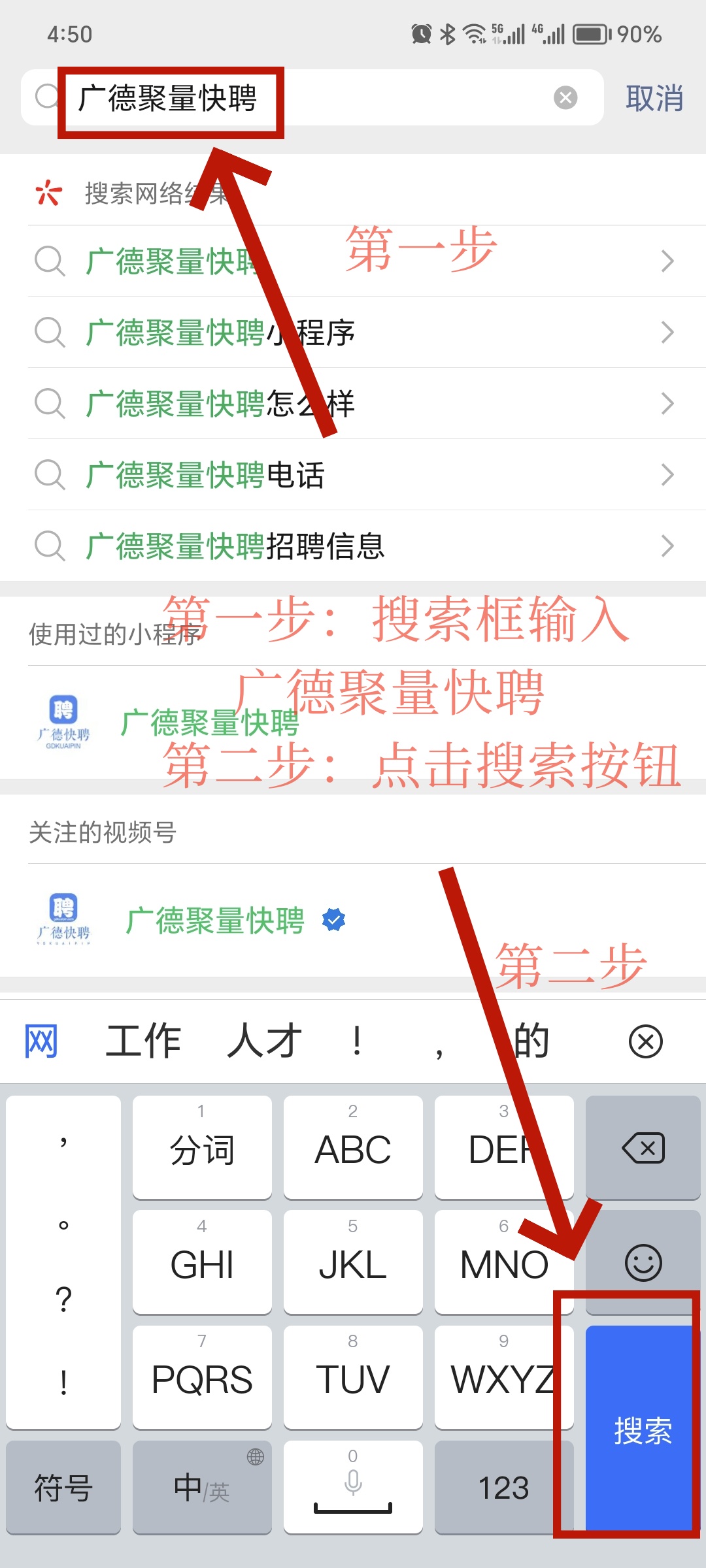Choose candidate word 人才
The image size is (706, 1568).
click(265, 1041)
